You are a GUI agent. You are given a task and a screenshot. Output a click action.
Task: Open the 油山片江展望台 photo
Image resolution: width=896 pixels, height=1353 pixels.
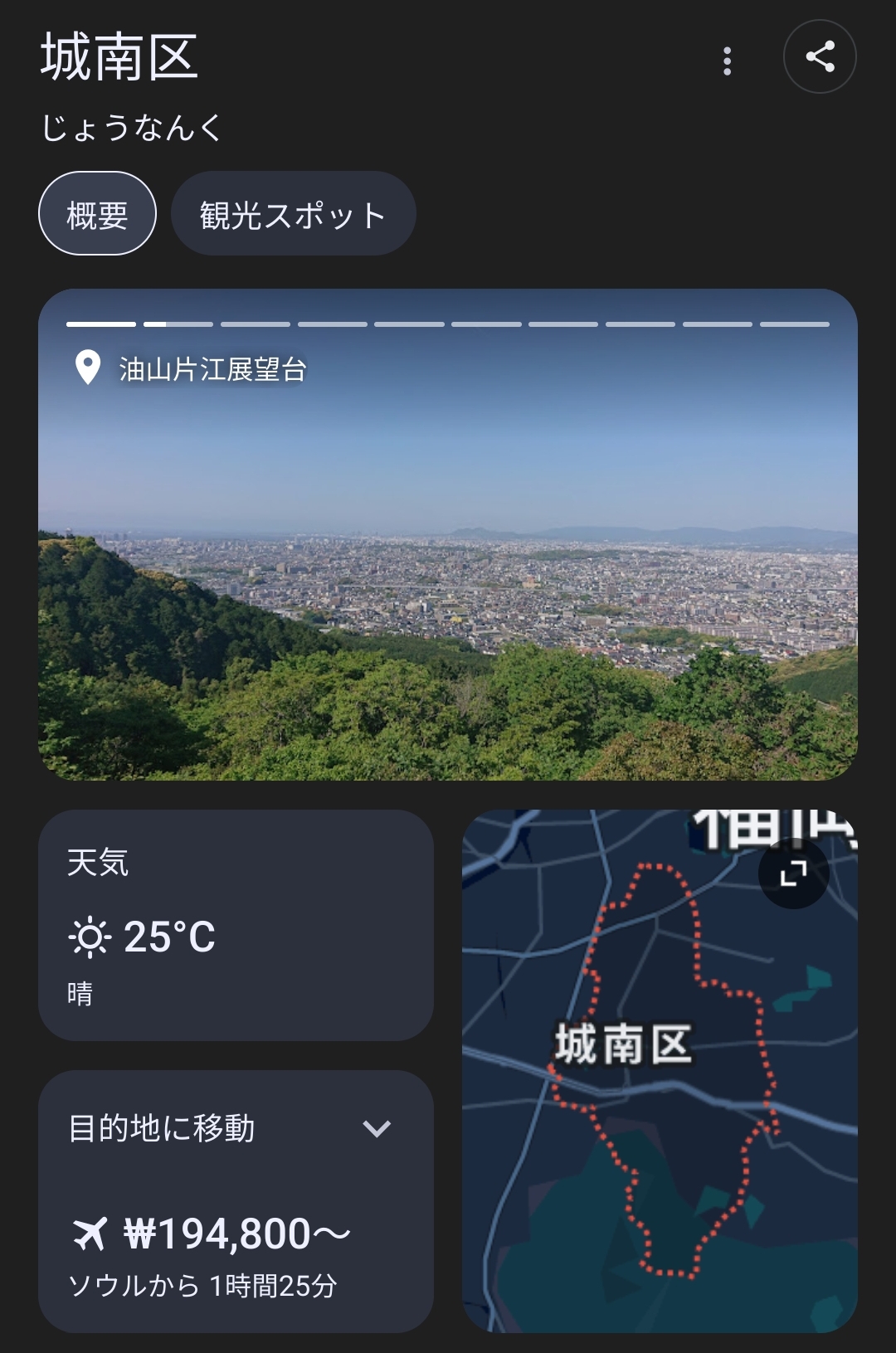tap(448, 548)
